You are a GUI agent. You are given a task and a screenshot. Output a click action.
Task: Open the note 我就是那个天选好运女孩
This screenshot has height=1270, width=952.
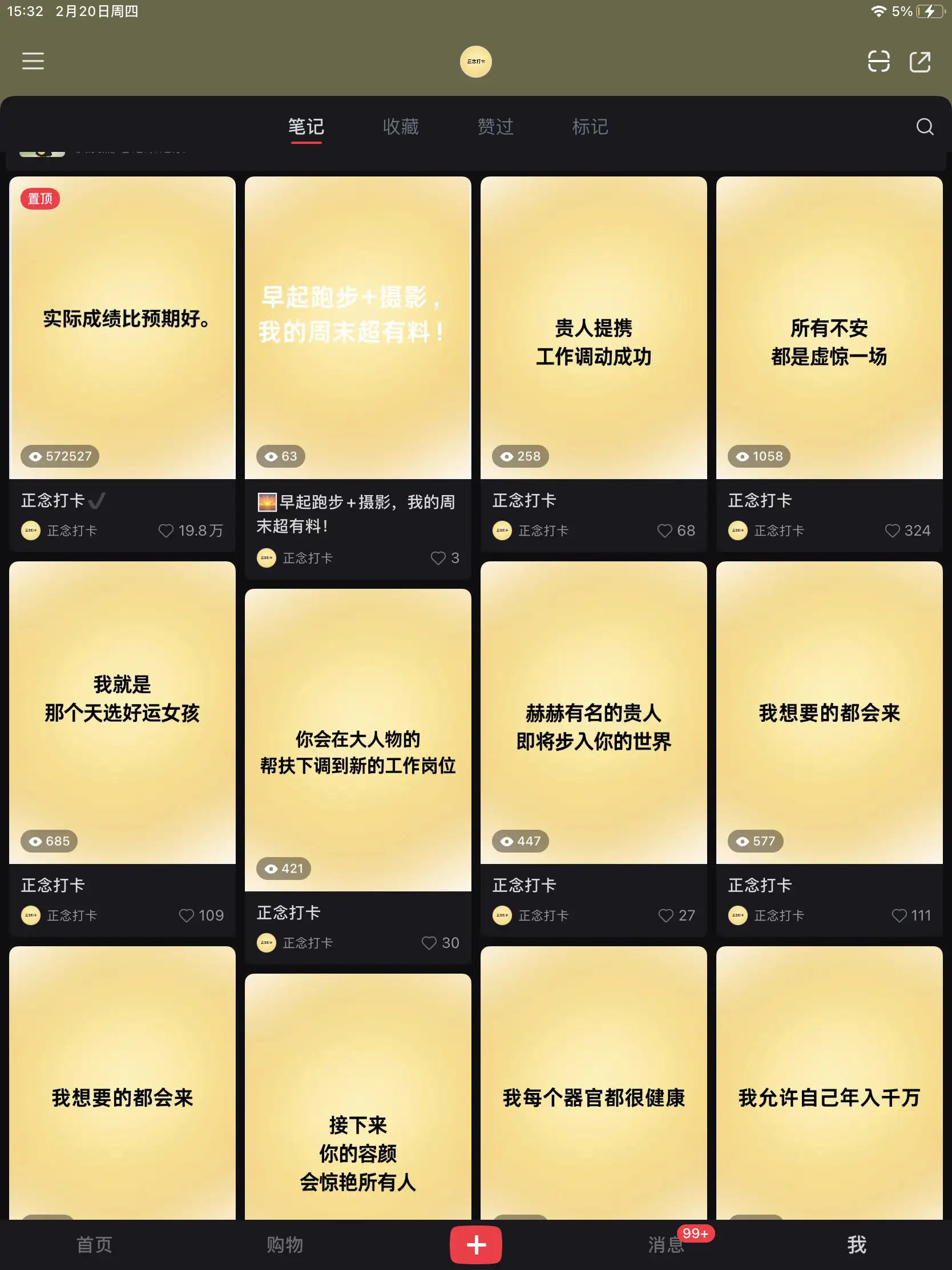pyautogui.click(x=122, y=712)
